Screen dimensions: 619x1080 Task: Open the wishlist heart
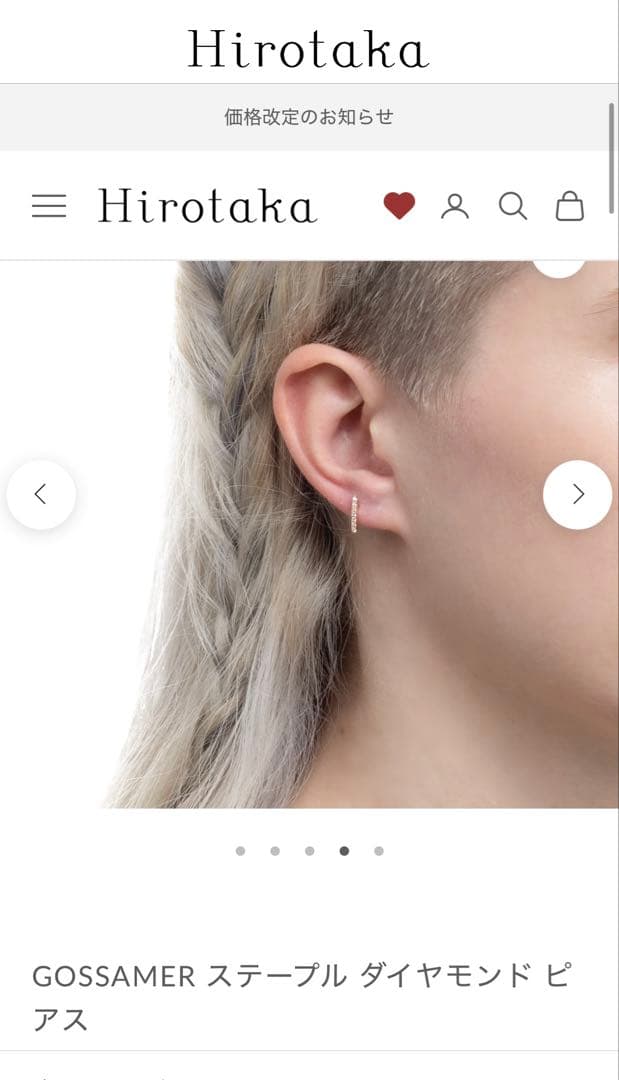tap(399, 206)
